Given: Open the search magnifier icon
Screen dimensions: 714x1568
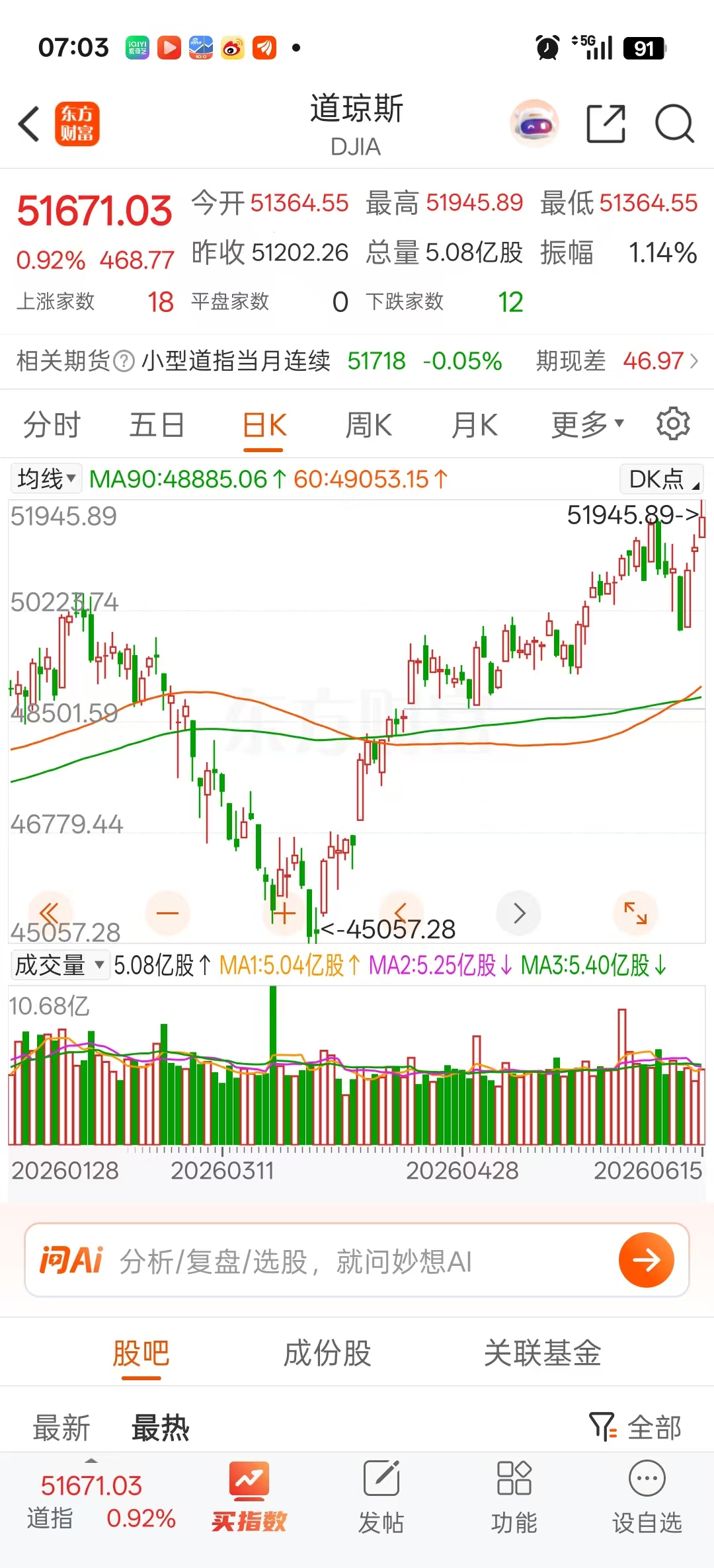Looking at the screenshot, I should point(674,124).
